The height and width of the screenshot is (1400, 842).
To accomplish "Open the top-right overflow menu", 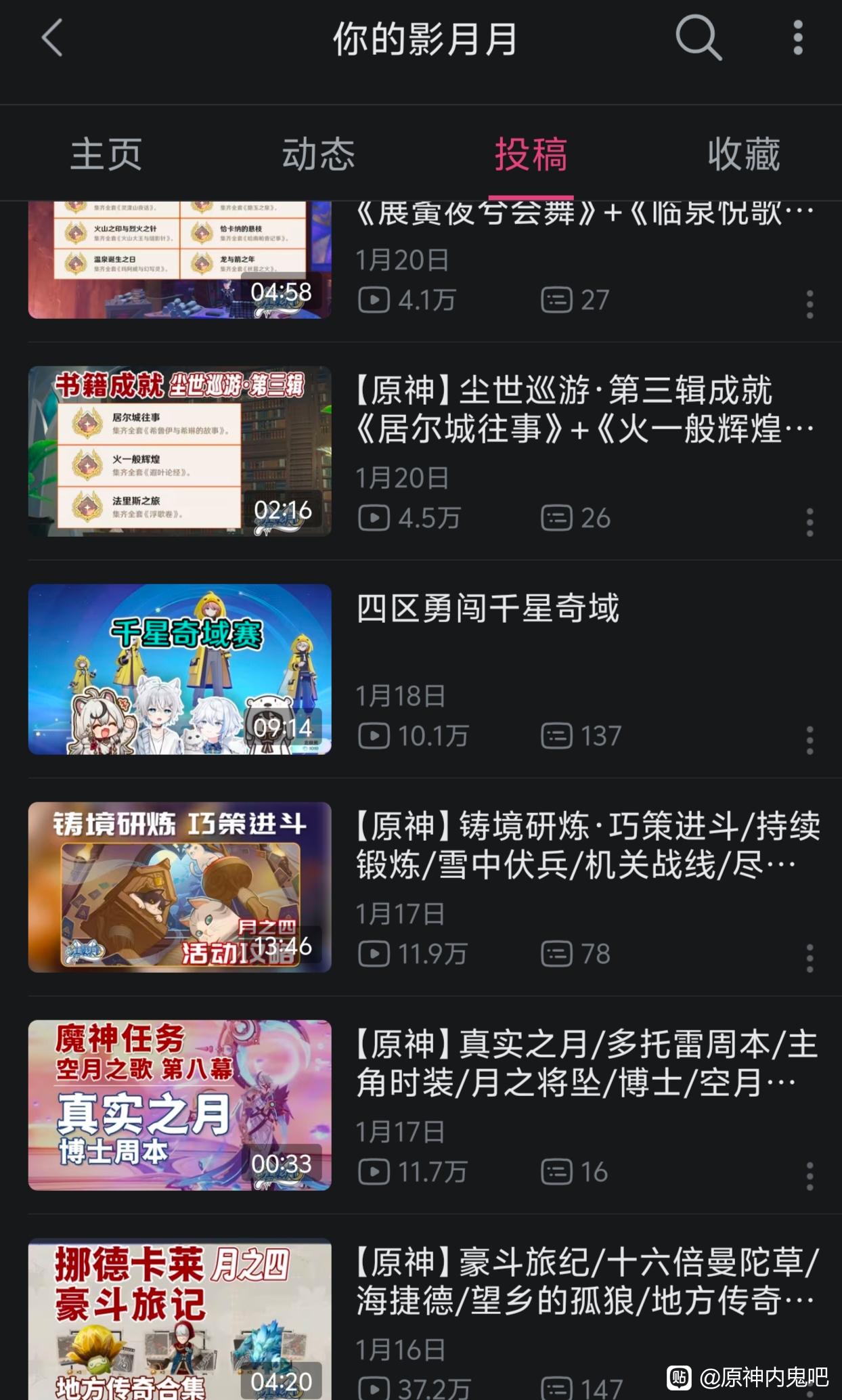I will click(798, 37).
